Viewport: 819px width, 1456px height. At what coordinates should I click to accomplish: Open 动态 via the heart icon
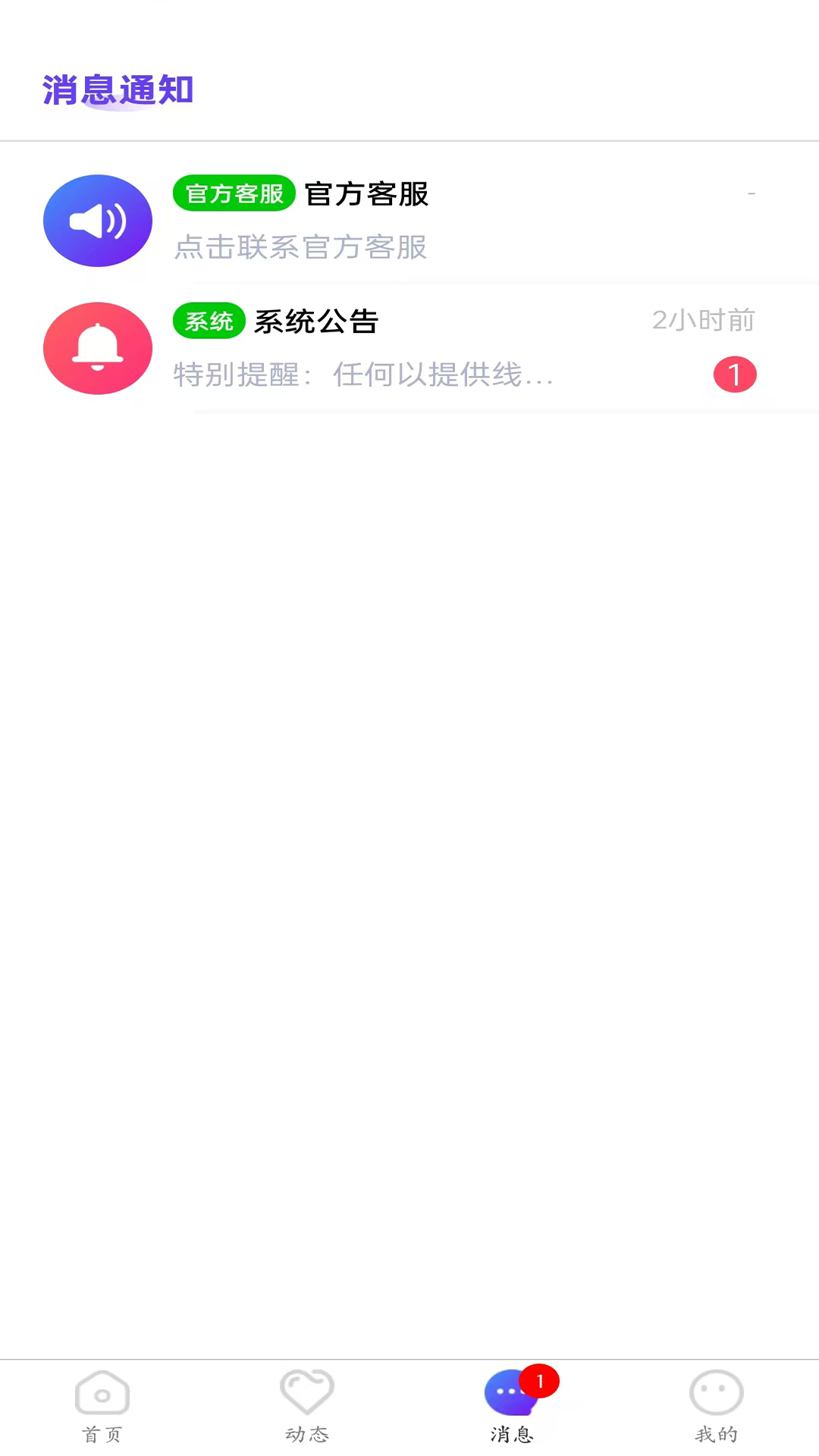click(307, 1392)
